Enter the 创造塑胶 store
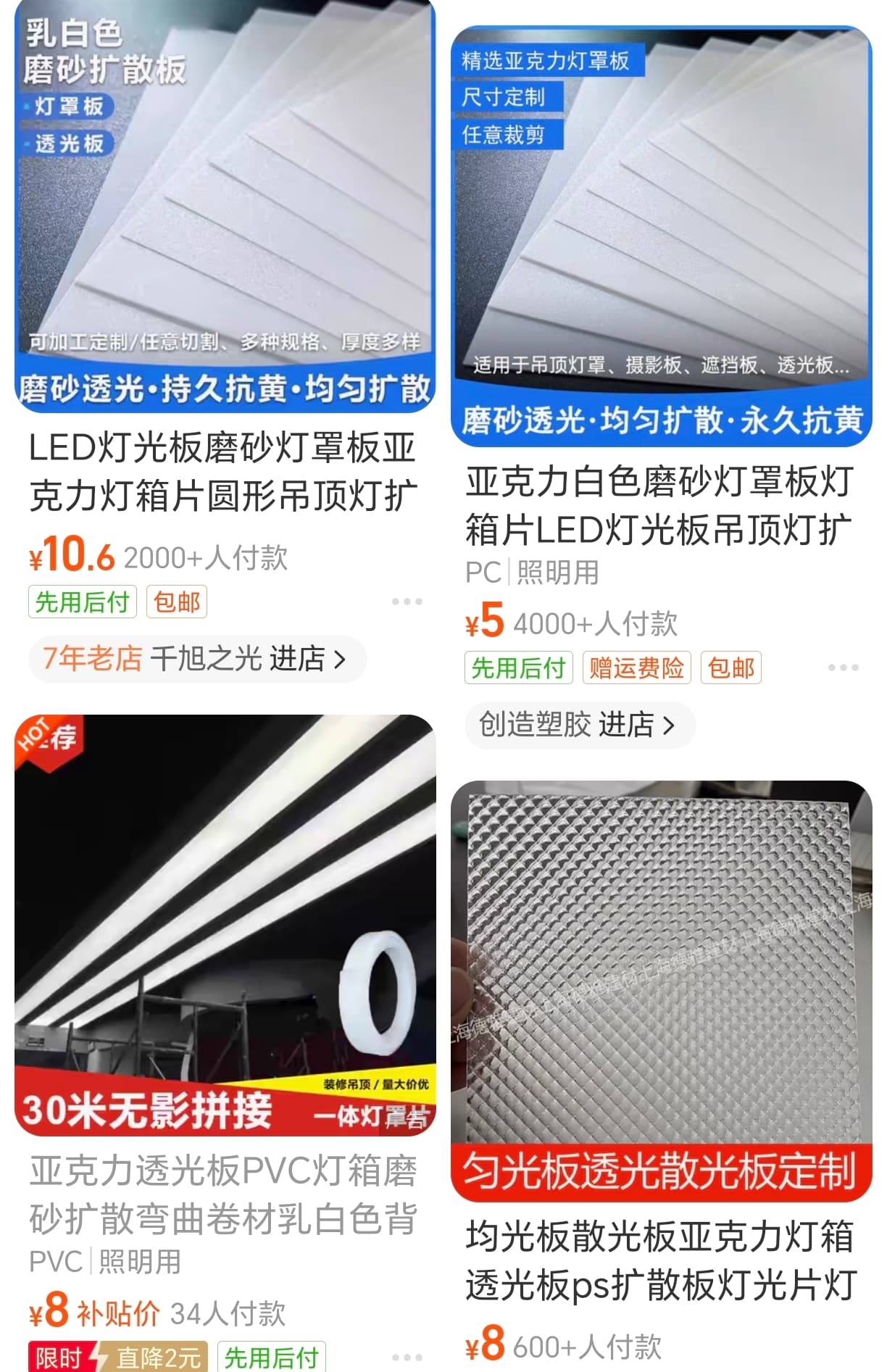 tap(580, 725)
